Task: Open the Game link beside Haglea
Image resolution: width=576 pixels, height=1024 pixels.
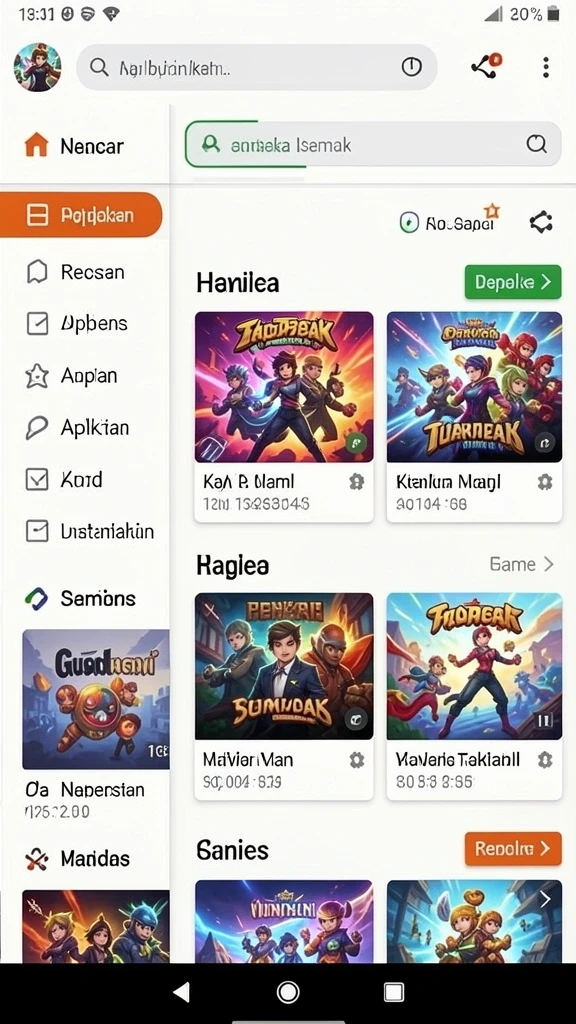Action: point(521,564)
